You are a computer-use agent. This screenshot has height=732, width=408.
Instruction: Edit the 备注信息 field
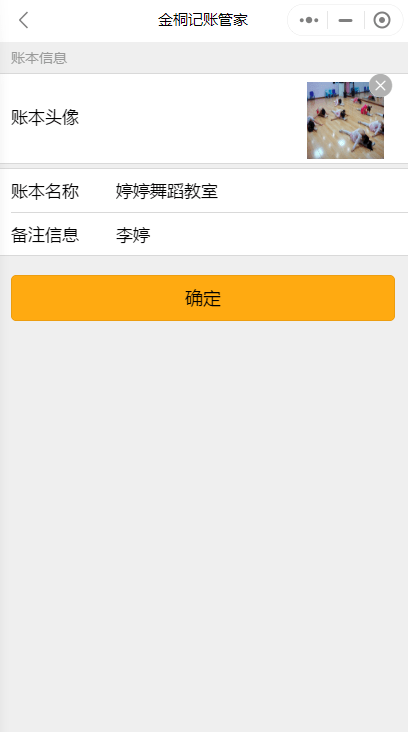point(256,235)
